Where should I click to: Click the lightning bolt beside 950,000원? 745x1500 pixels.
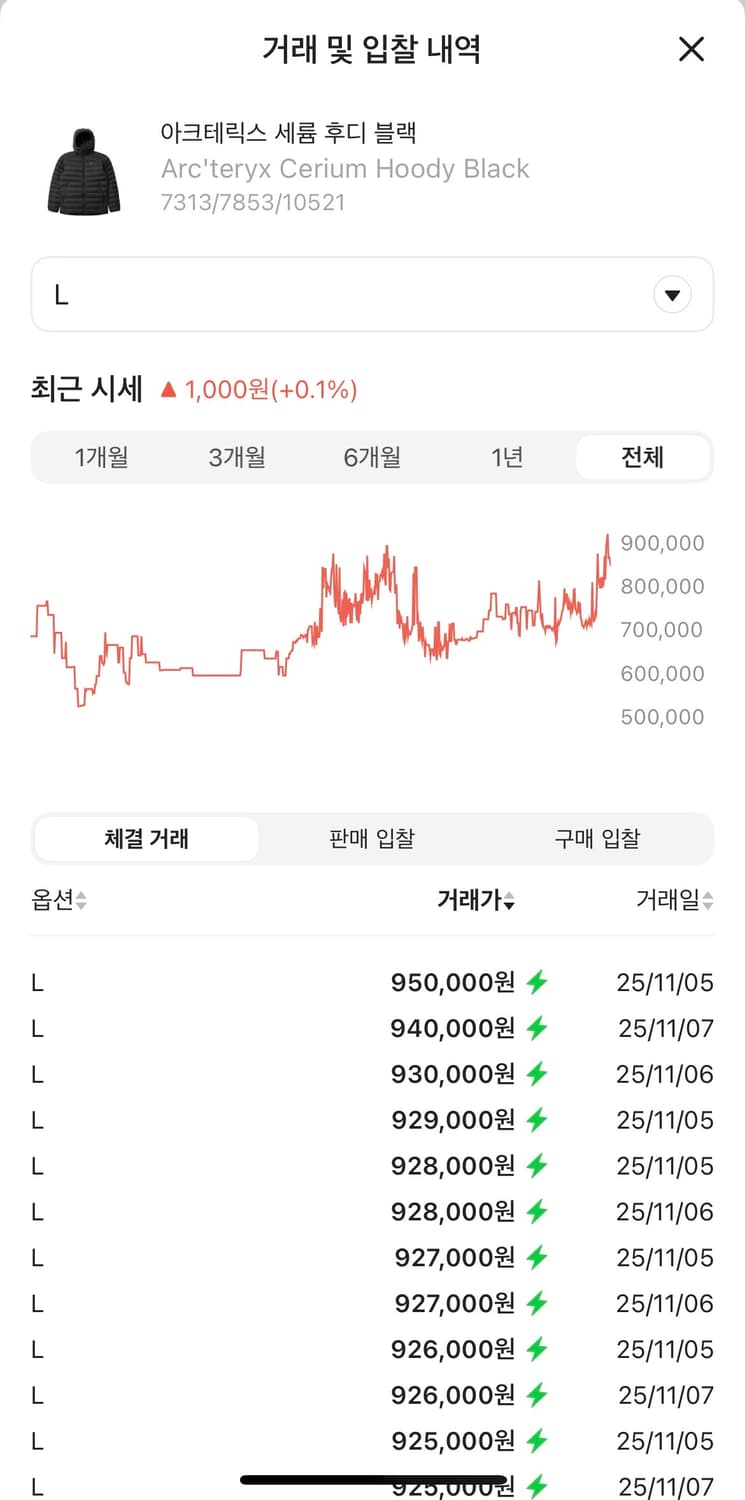pos(535,982)
